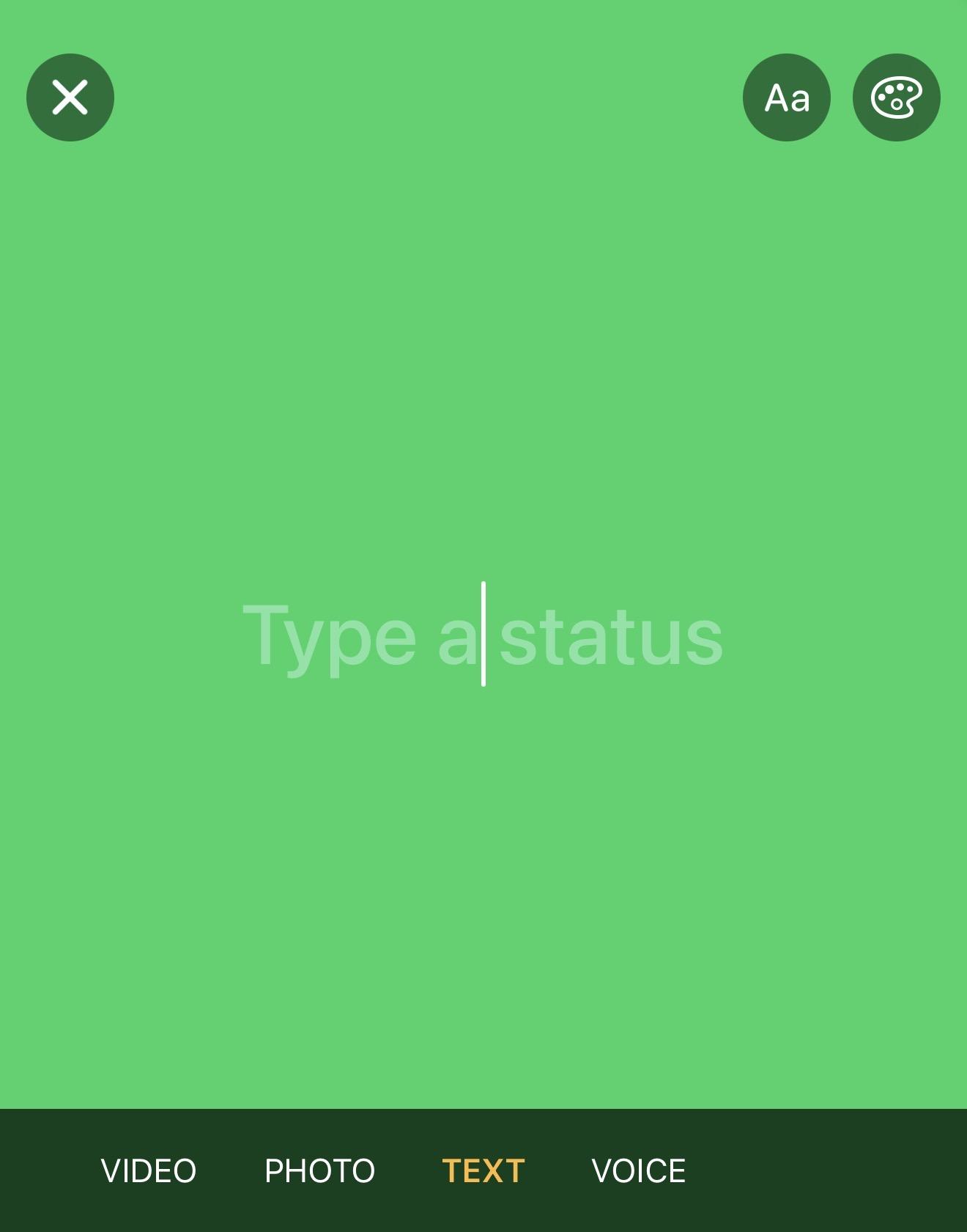The height and width of the screenshot is (1232, 967).
Task: Change the font with the Aa button
Action: [x=787, y=97]
